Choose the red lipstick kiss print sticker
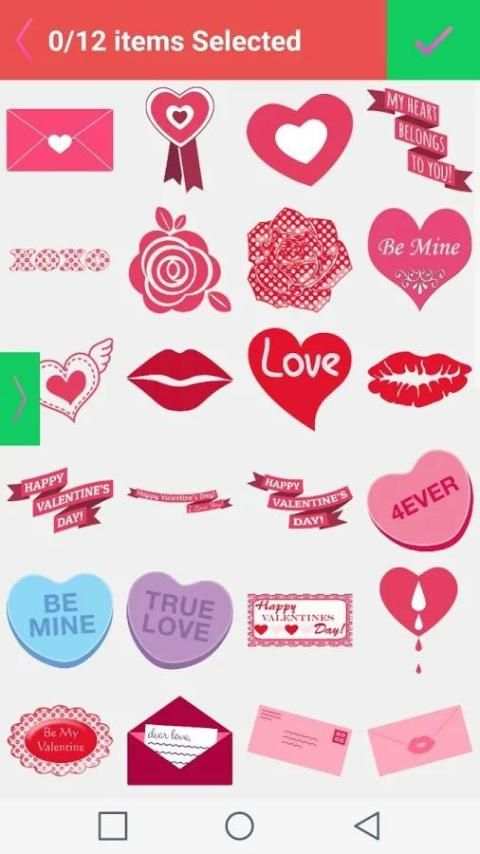Image resolution: width=480 pixels, height=854 pixels. coord(420,379)
